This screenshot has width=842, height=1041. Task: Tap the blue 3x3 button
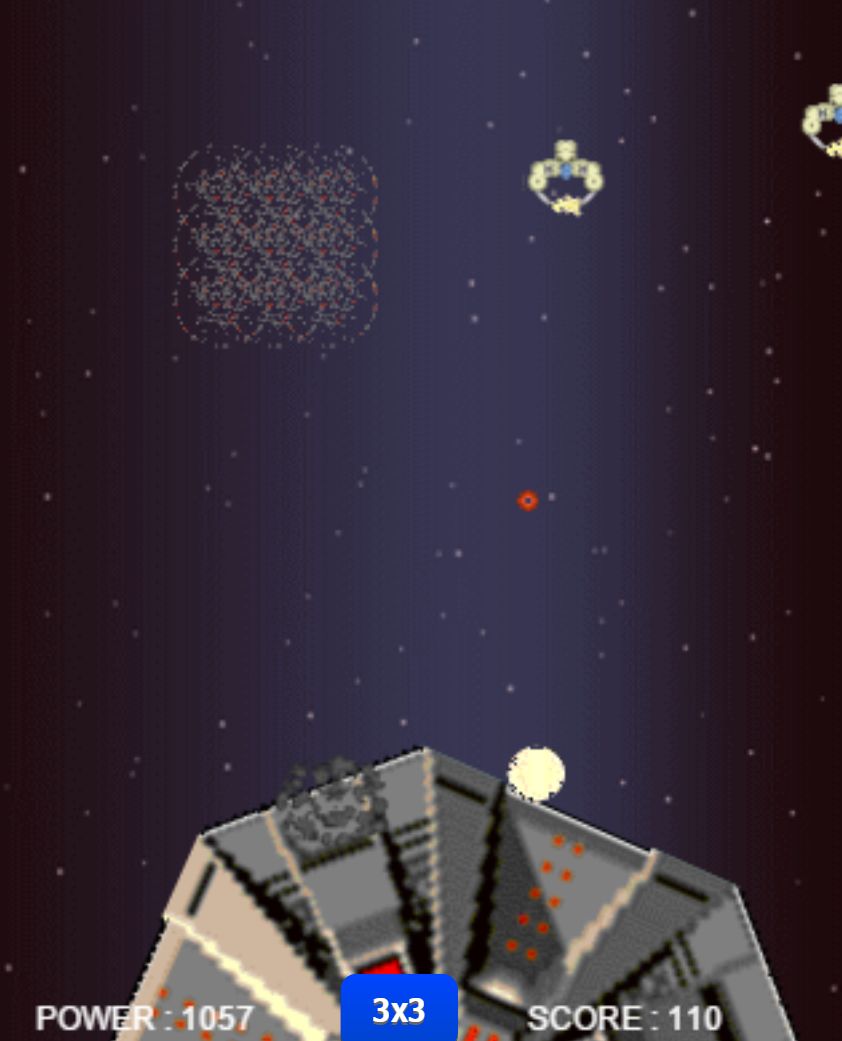point(399,1009)
